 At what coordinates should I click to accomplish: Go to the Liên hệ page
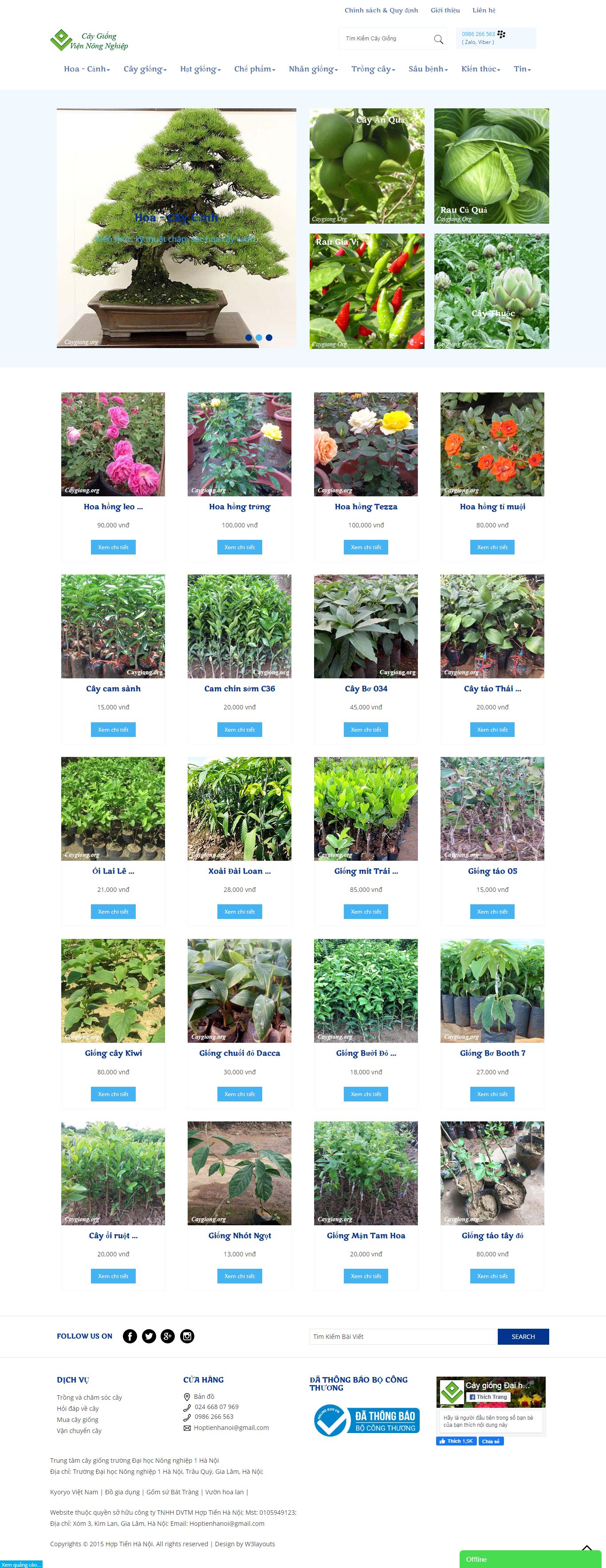484,10
